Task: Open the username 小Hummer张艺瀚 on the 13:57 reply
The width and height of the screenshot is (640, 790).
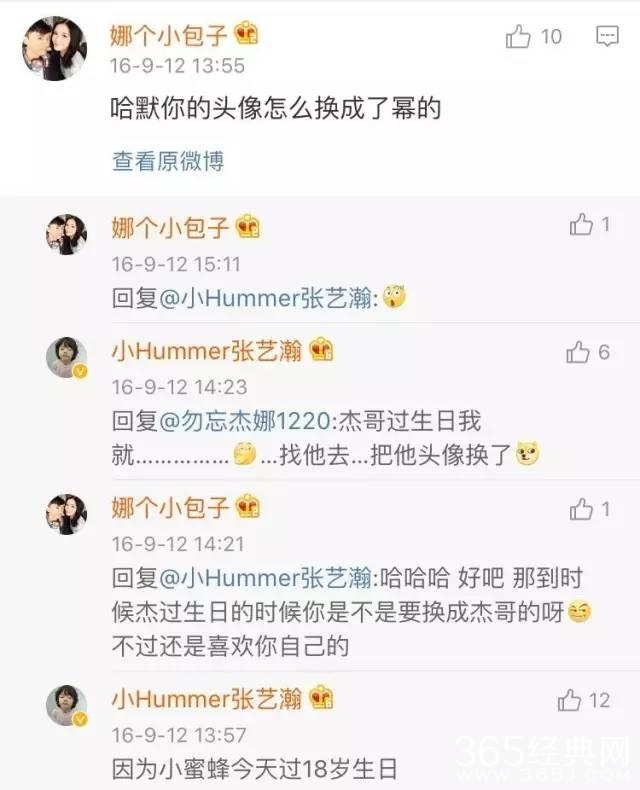Action: click(x=207, y=697)
